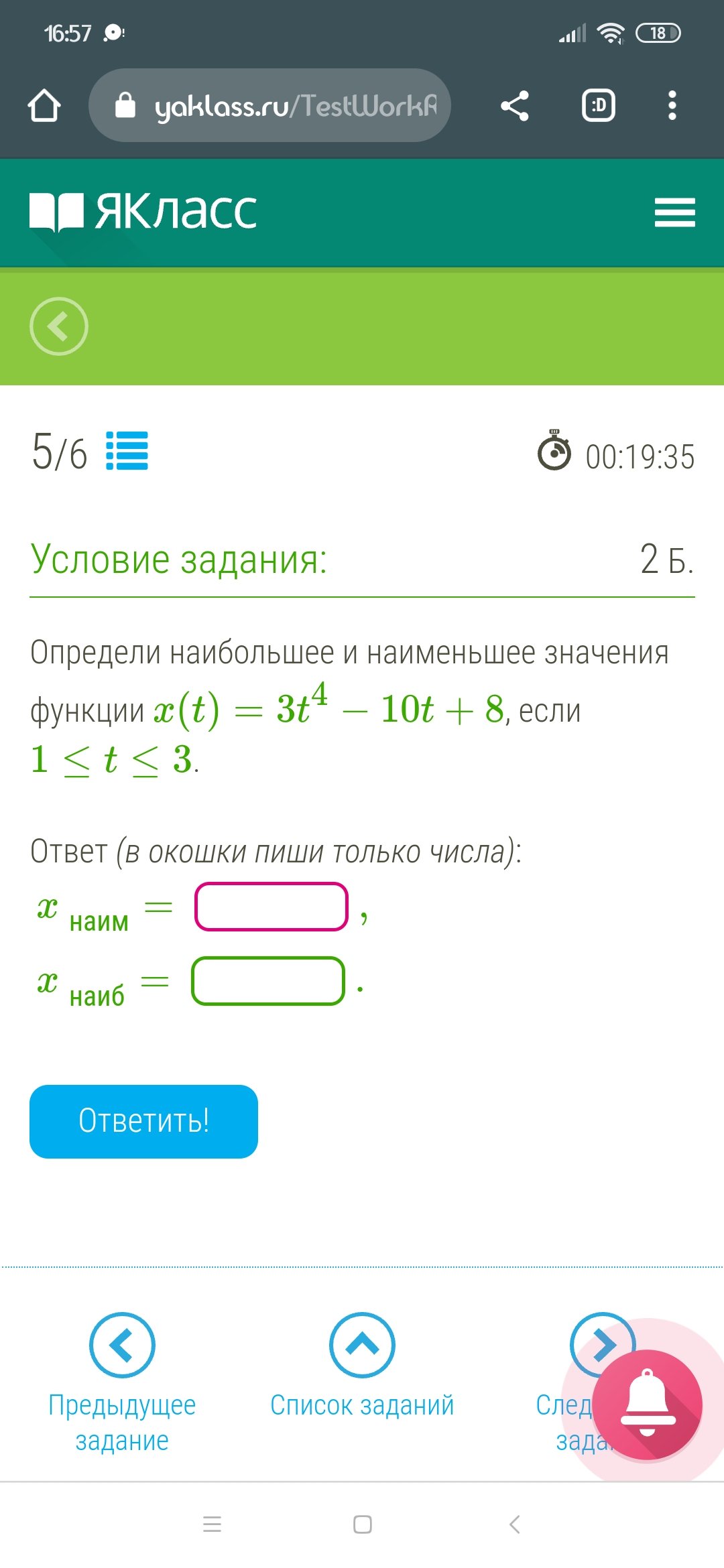Tap the browser home icon

click(44, 106)
